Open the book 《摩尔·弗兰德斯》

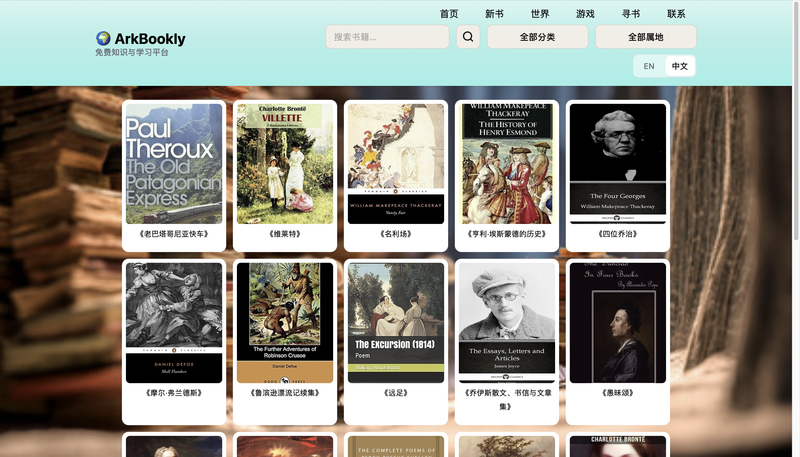coord(174,342)
